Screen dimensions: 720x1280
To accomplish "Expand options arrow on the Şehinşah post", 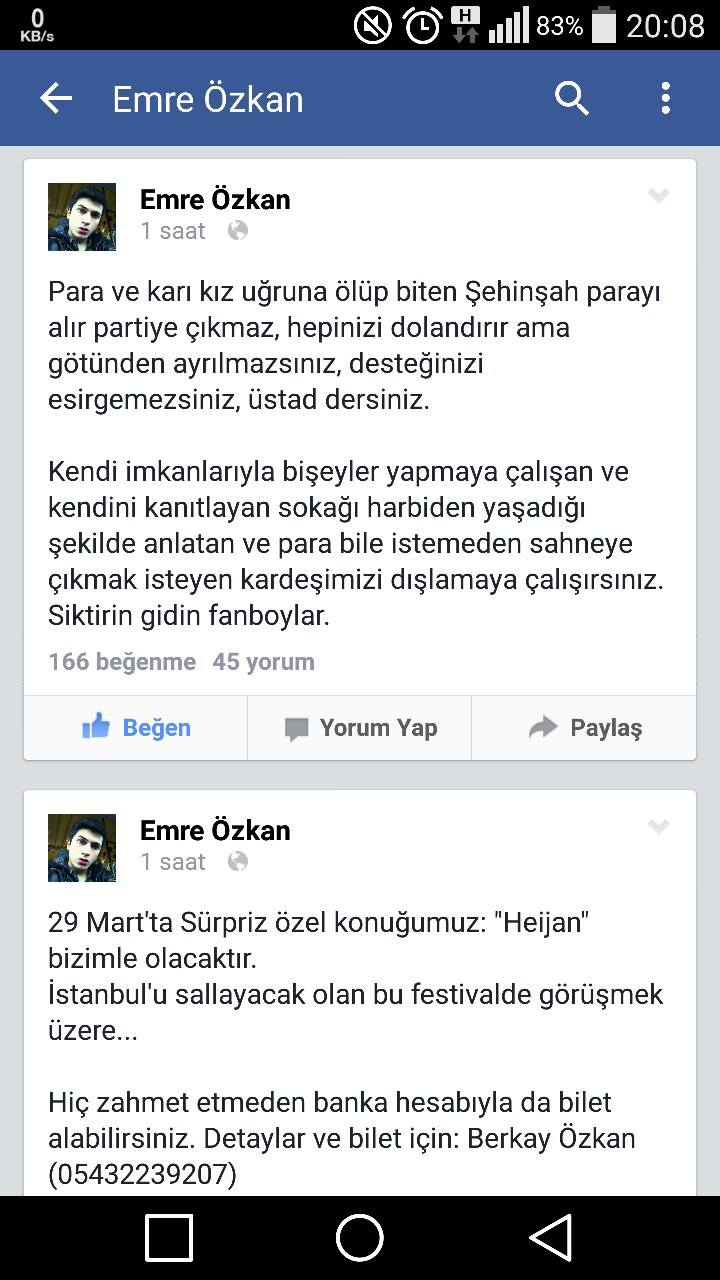I will click(x=658, y=196).
